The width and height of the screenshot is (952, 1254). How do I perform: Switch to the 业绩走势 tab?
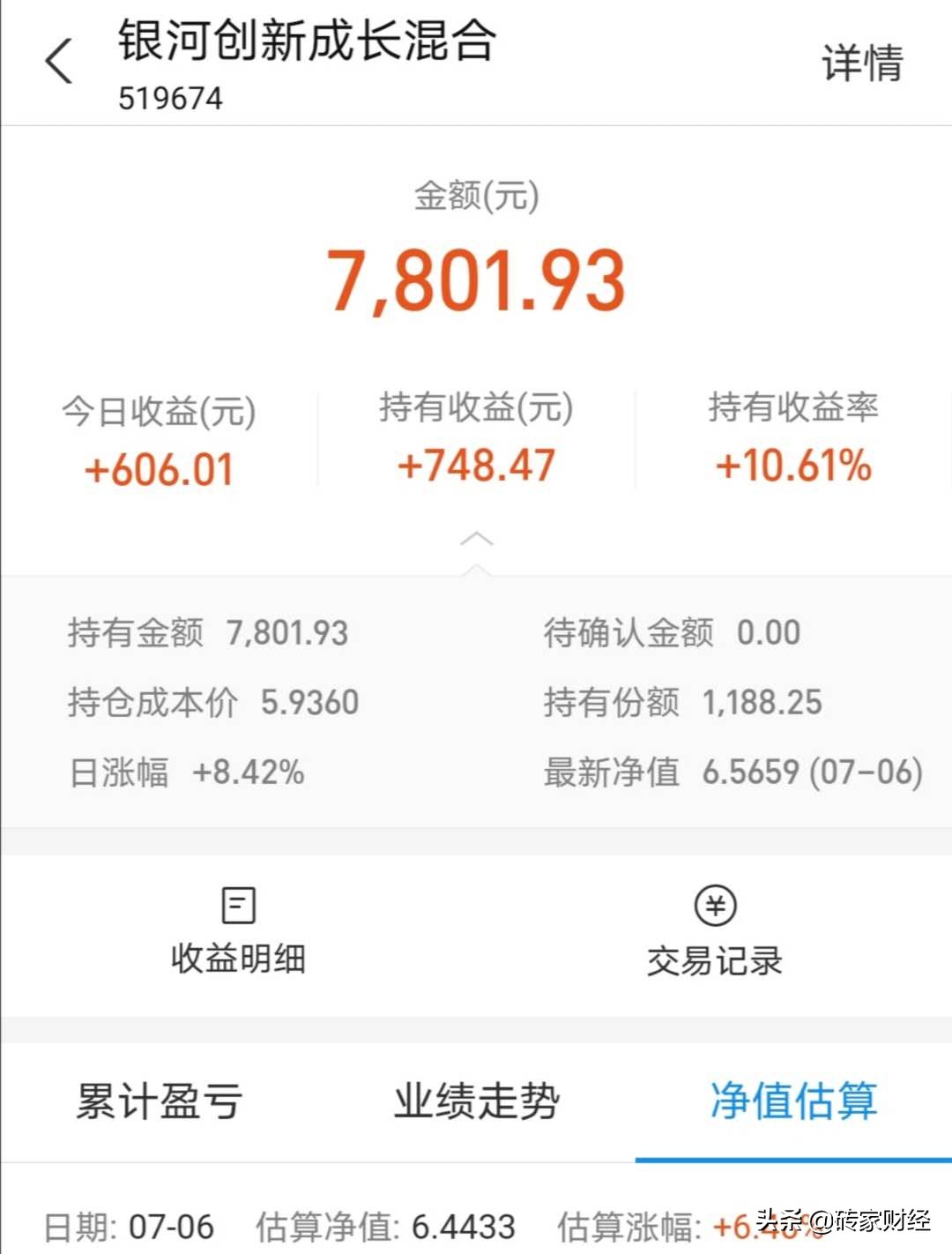[476, 1101]
